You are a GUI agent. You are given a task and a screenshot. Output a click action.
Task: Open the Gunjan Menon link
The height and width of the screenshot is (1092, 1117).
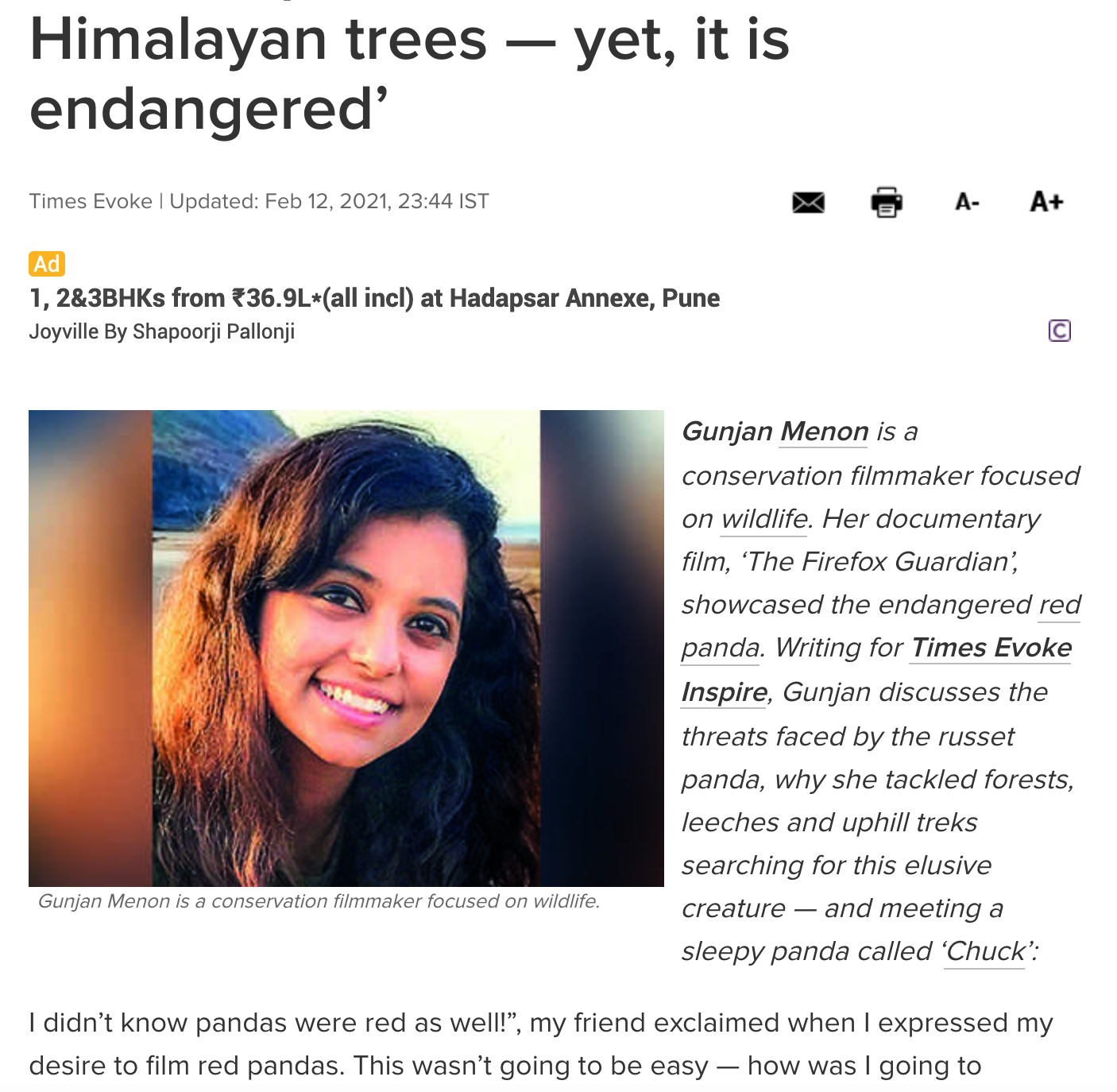pyautogui.click(x=775, y=432)
